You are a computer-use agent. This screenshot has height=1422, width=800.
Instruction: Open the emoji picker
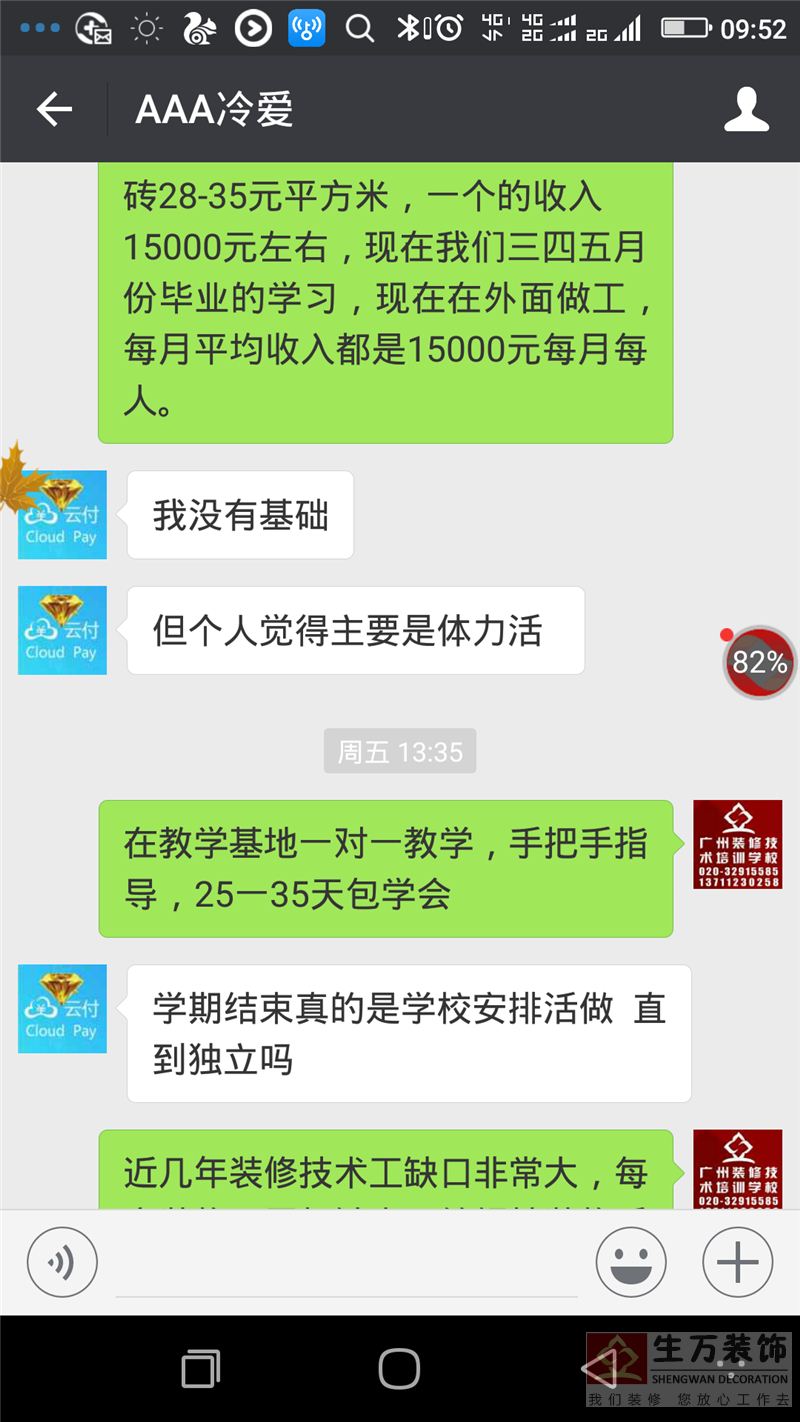tap(631, 1262)
